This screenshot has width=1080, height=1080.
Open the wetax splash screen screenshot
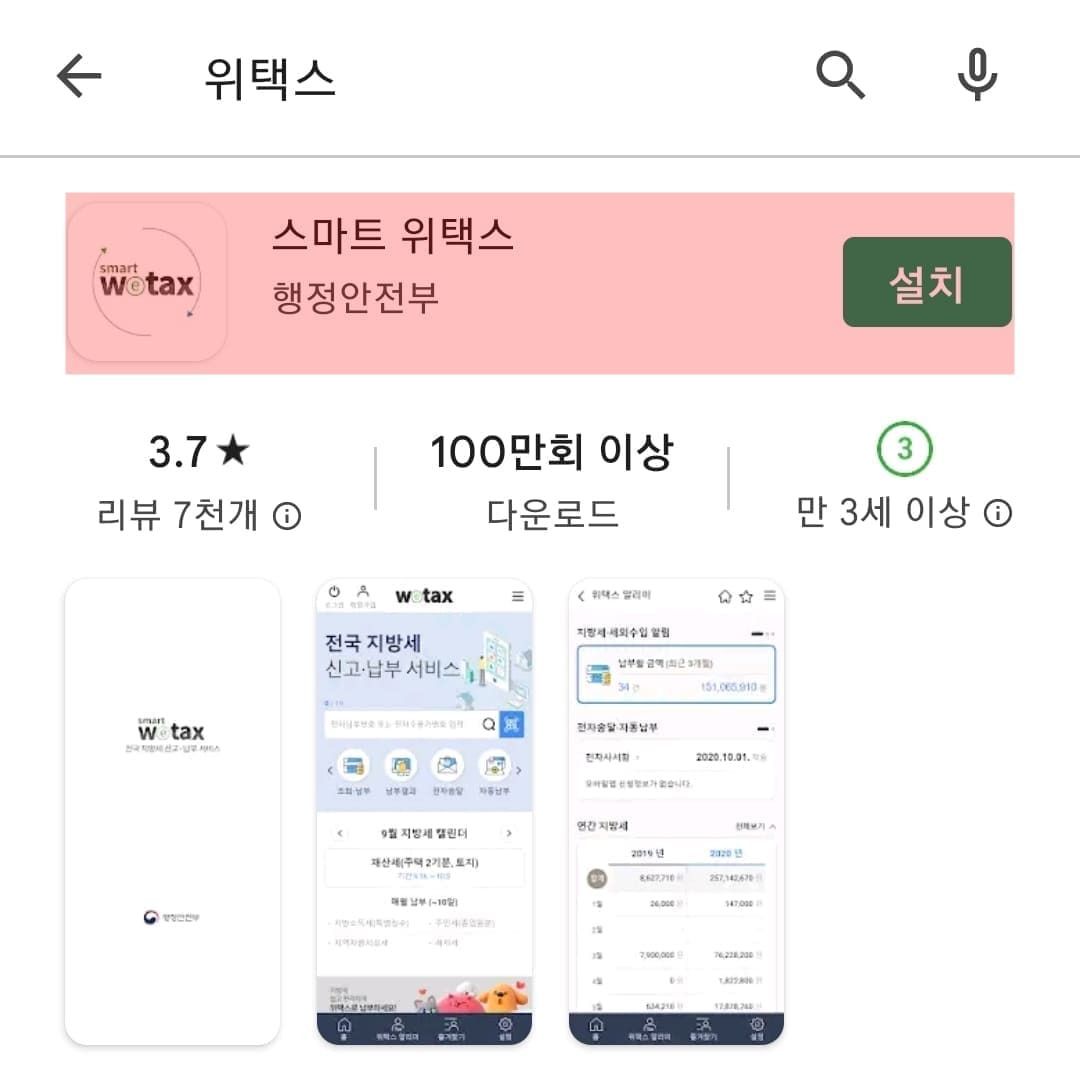(172, 811)
